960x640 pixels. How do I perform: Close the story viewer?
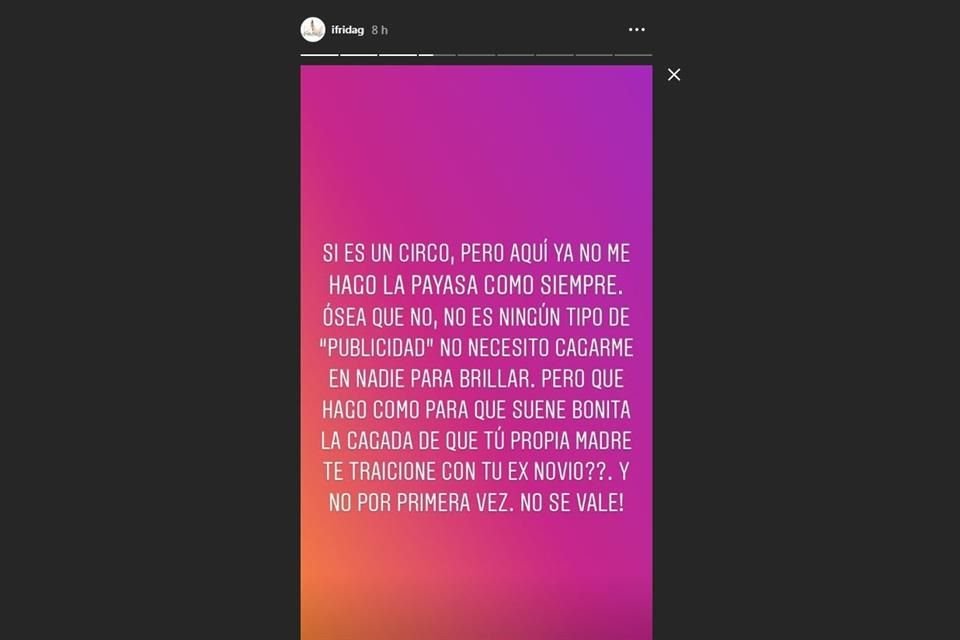674,74
